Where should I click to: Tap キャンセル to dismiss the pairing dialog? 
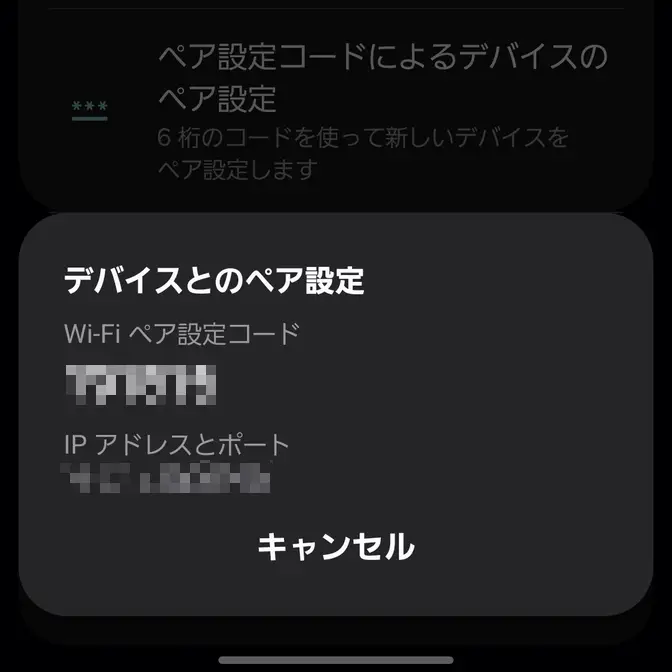336,547
